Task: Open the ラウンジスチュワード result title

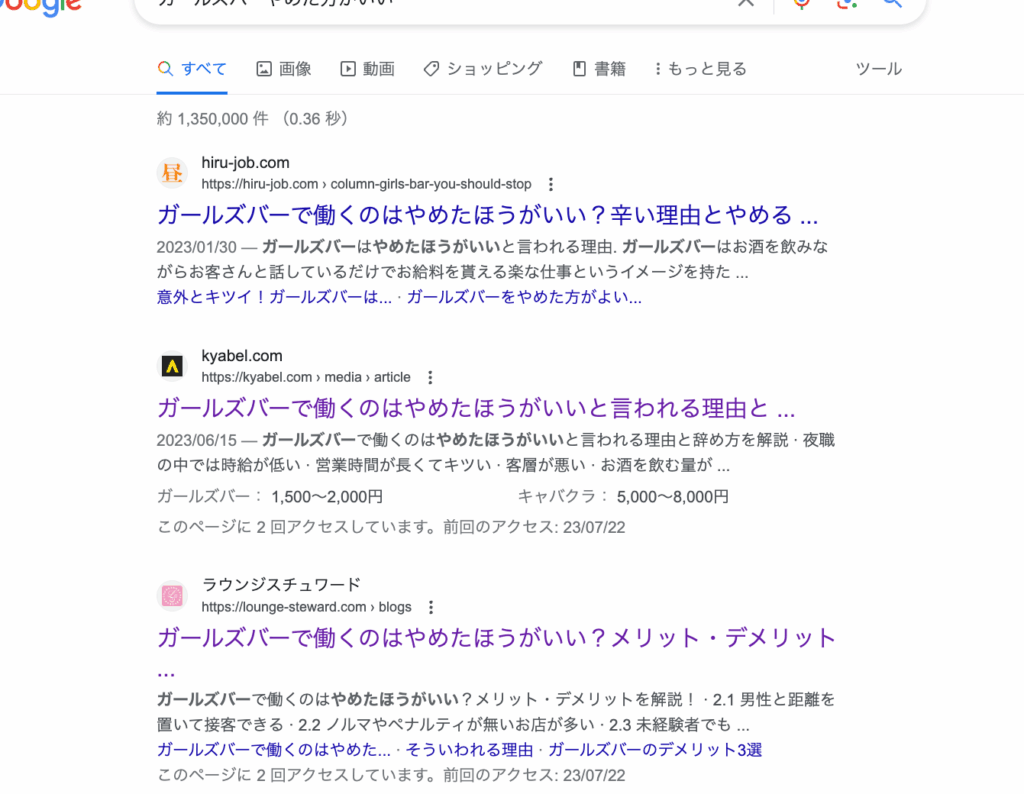Action: 496,638
